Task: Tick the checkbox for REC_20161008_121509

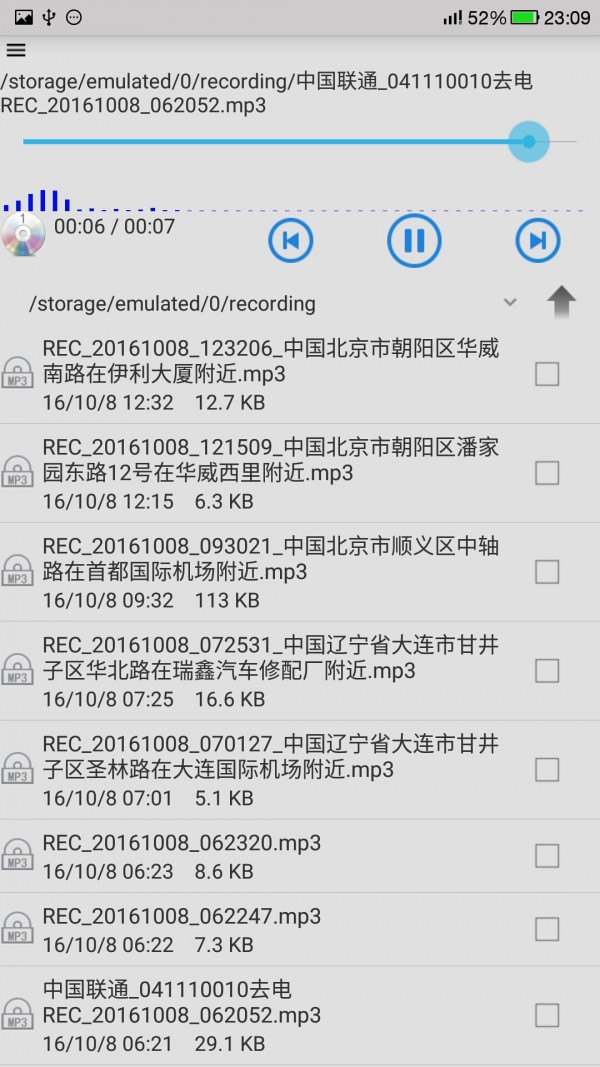Action: coord(547,473)
